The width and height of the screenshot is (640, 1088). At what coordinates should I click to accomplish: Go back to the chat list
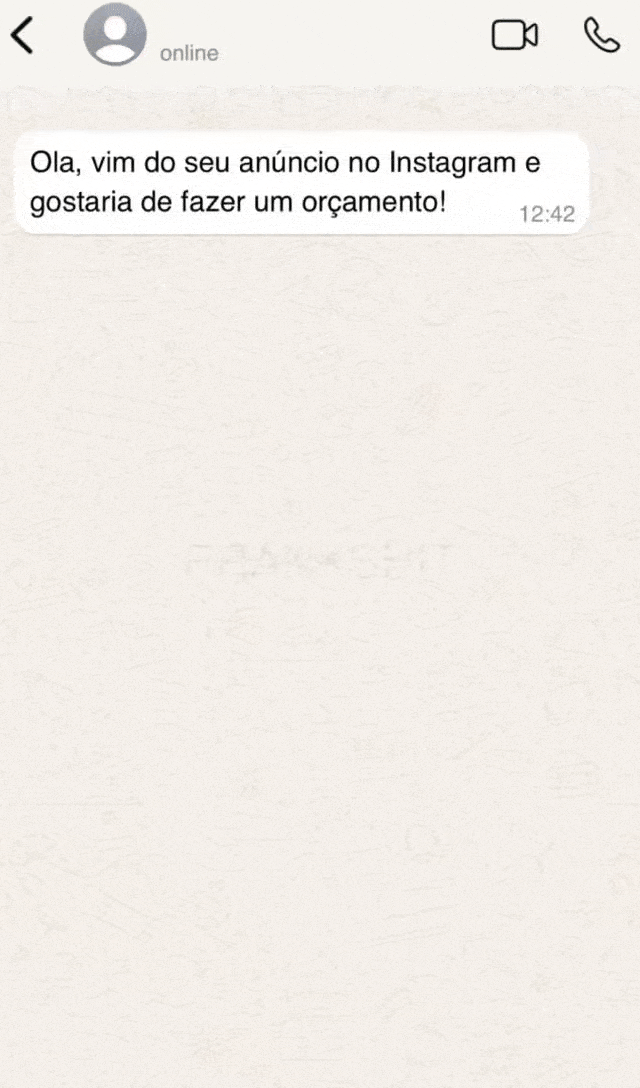pyautogui.click(x=22, y=35)
